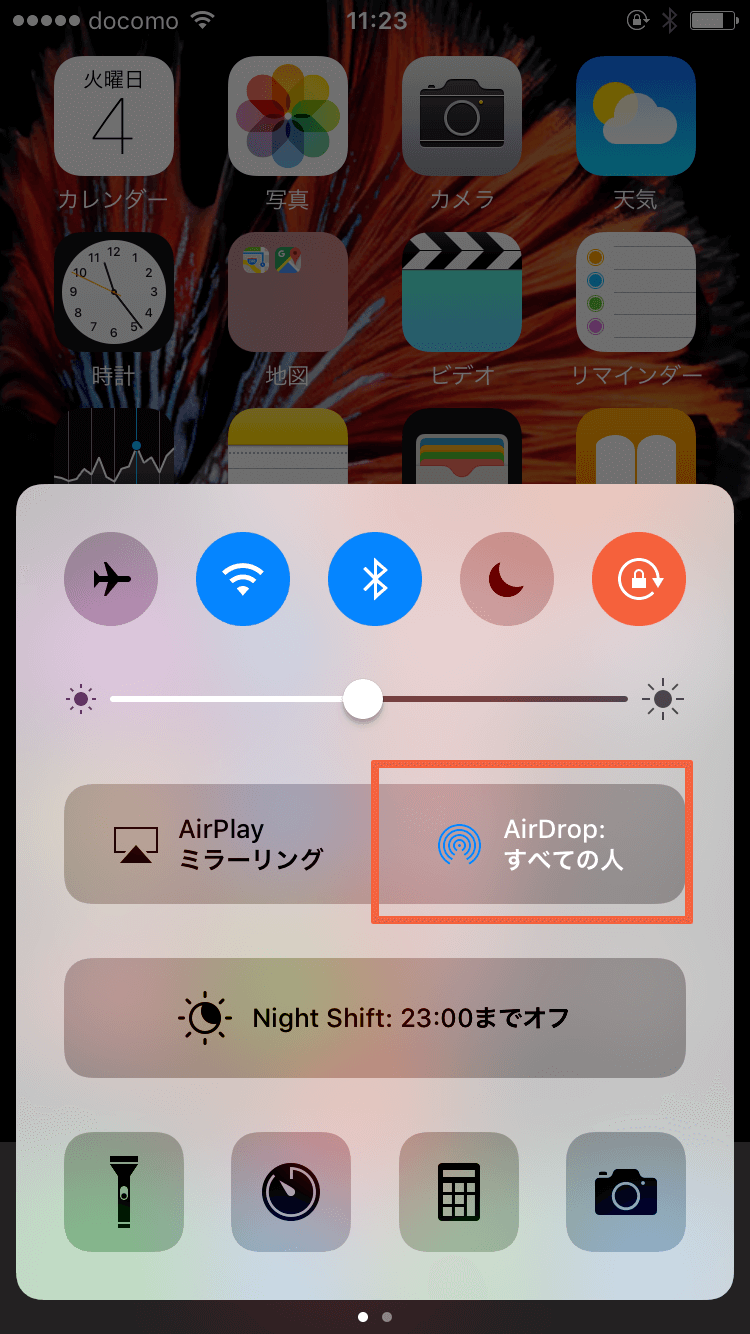Toggle Night Shift on
The height and width of the screenshot is (1334, 750).
(x=375, y=1018)
